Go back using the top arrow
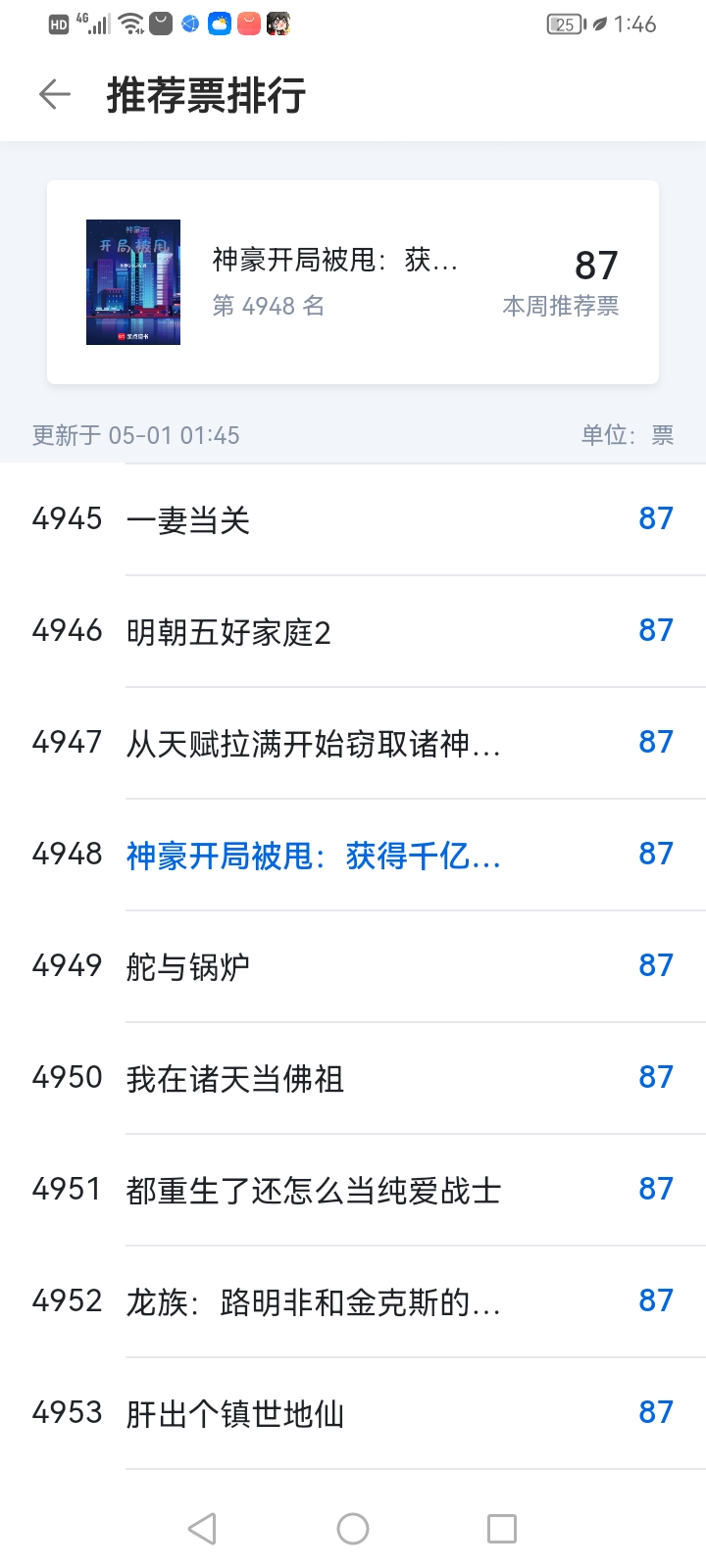Viewport: 706px width, 1568px height. [55, 95]
